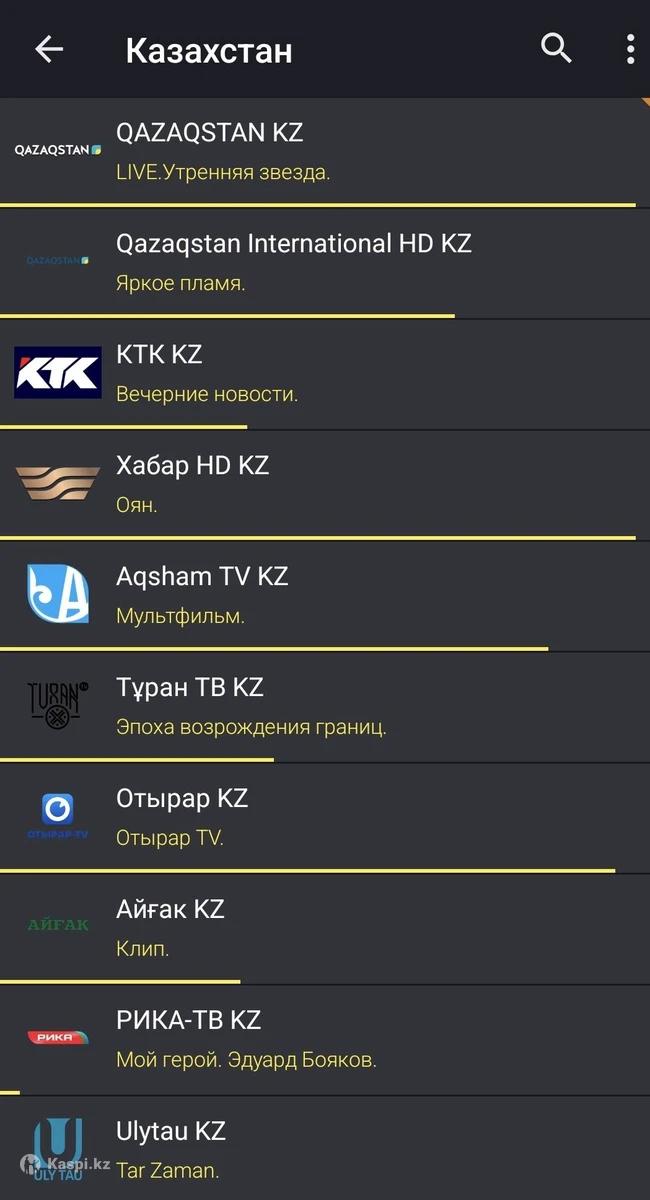The width and height of the screenshot is (650, 1200).
Task: Open the Aqsham TV KZ channel
Action: [x=325, y=595]
